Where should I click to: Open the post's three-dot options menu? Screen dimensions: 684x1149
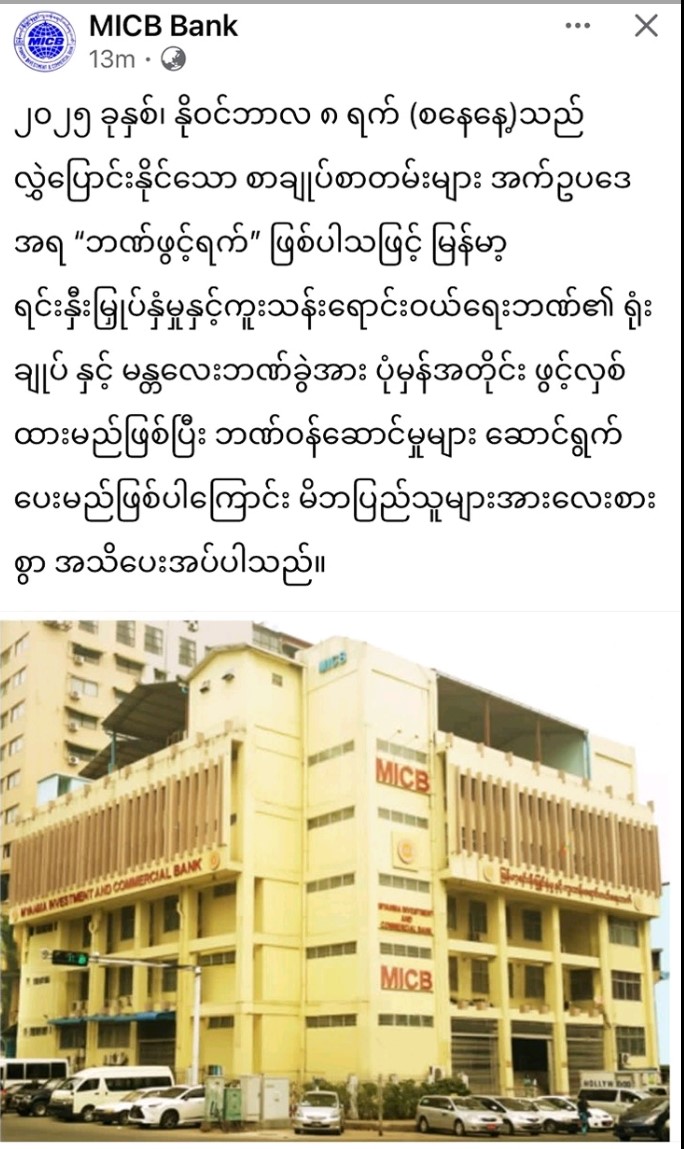coord(578,27)
